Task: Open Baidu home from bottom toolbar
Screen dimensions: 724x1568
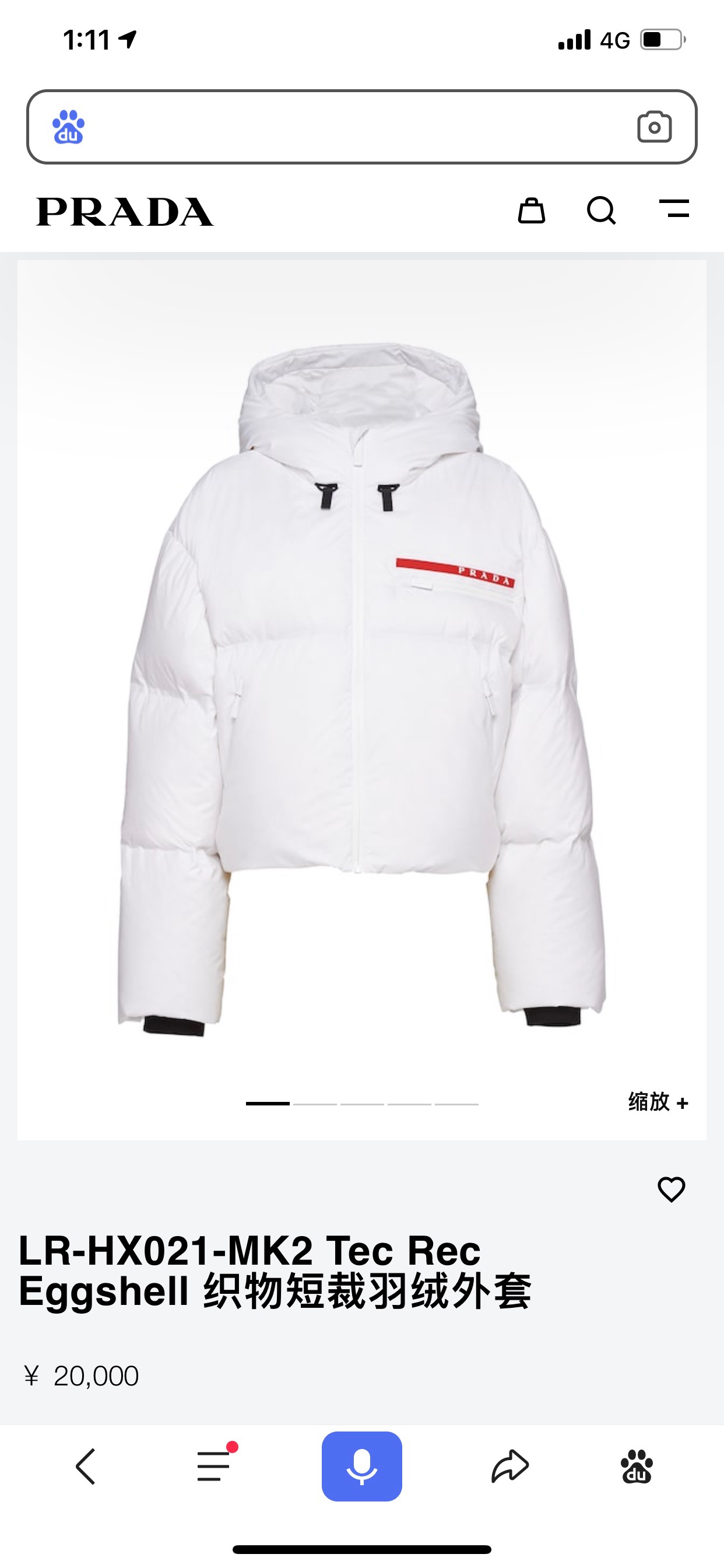Action: (637, 1466)
